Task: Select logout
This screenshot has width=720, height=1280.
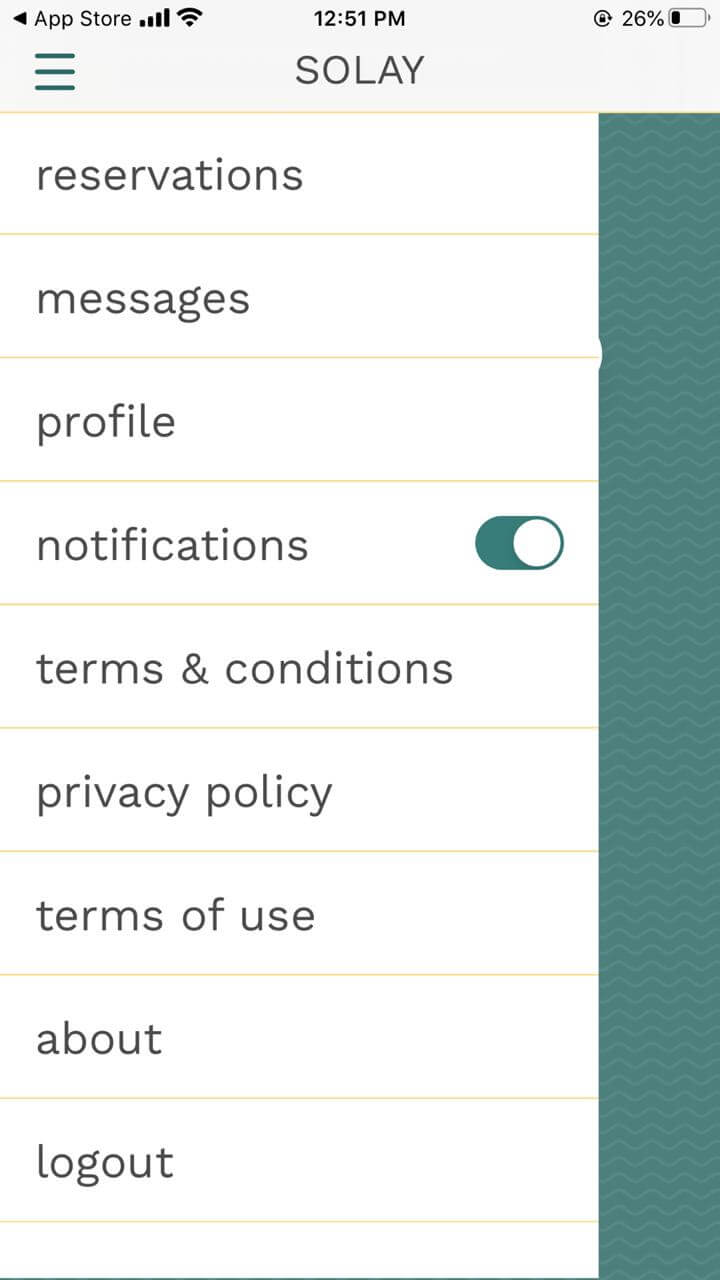Action: pos(299,1161)
